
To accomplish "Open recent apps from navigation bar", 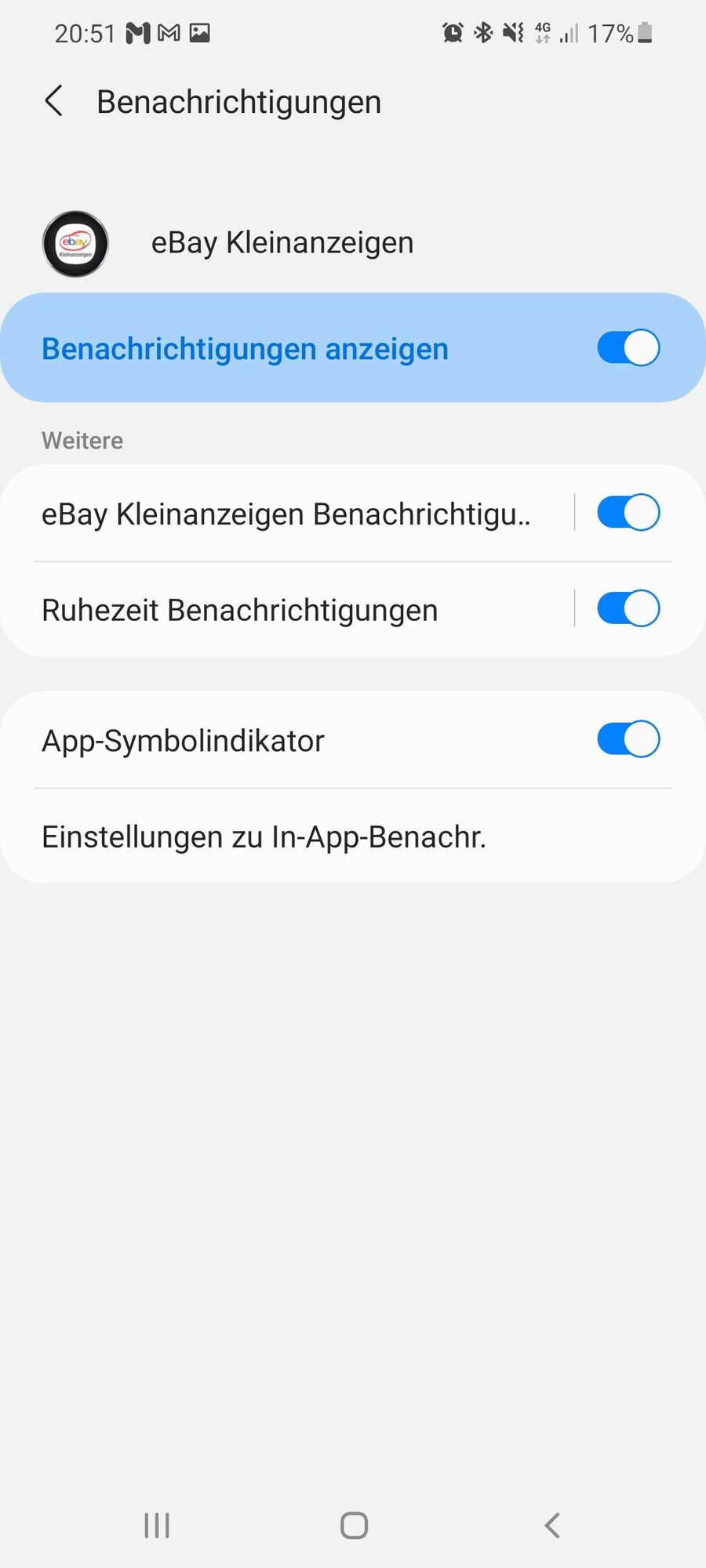I will pyautogui.click(x=157, y=1526).
